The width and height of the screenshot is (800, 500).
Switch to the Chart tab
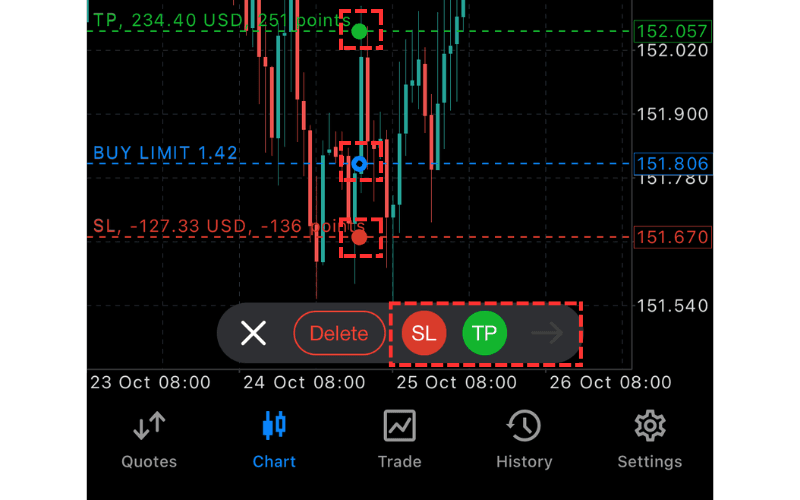tap(274, 440)
